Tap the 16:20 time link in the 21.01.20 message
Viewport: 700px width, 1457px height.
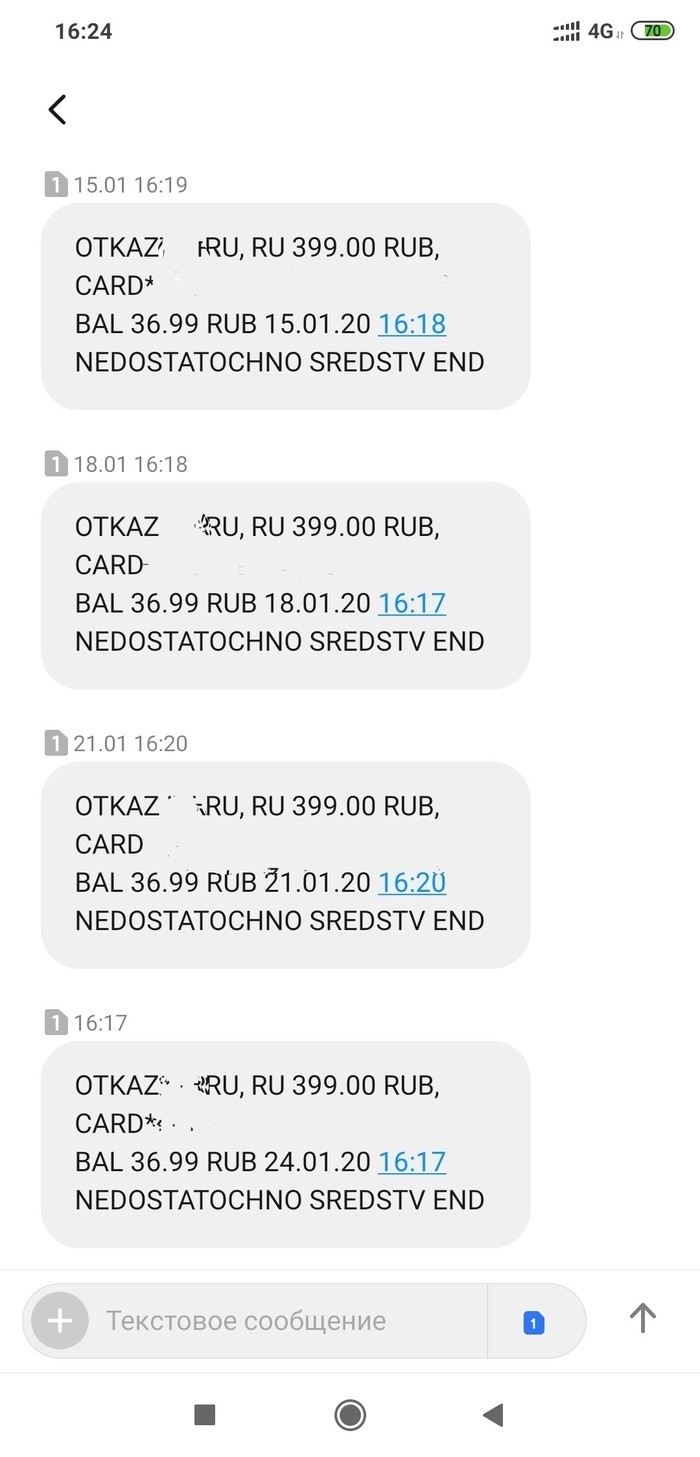click(411, 882)
